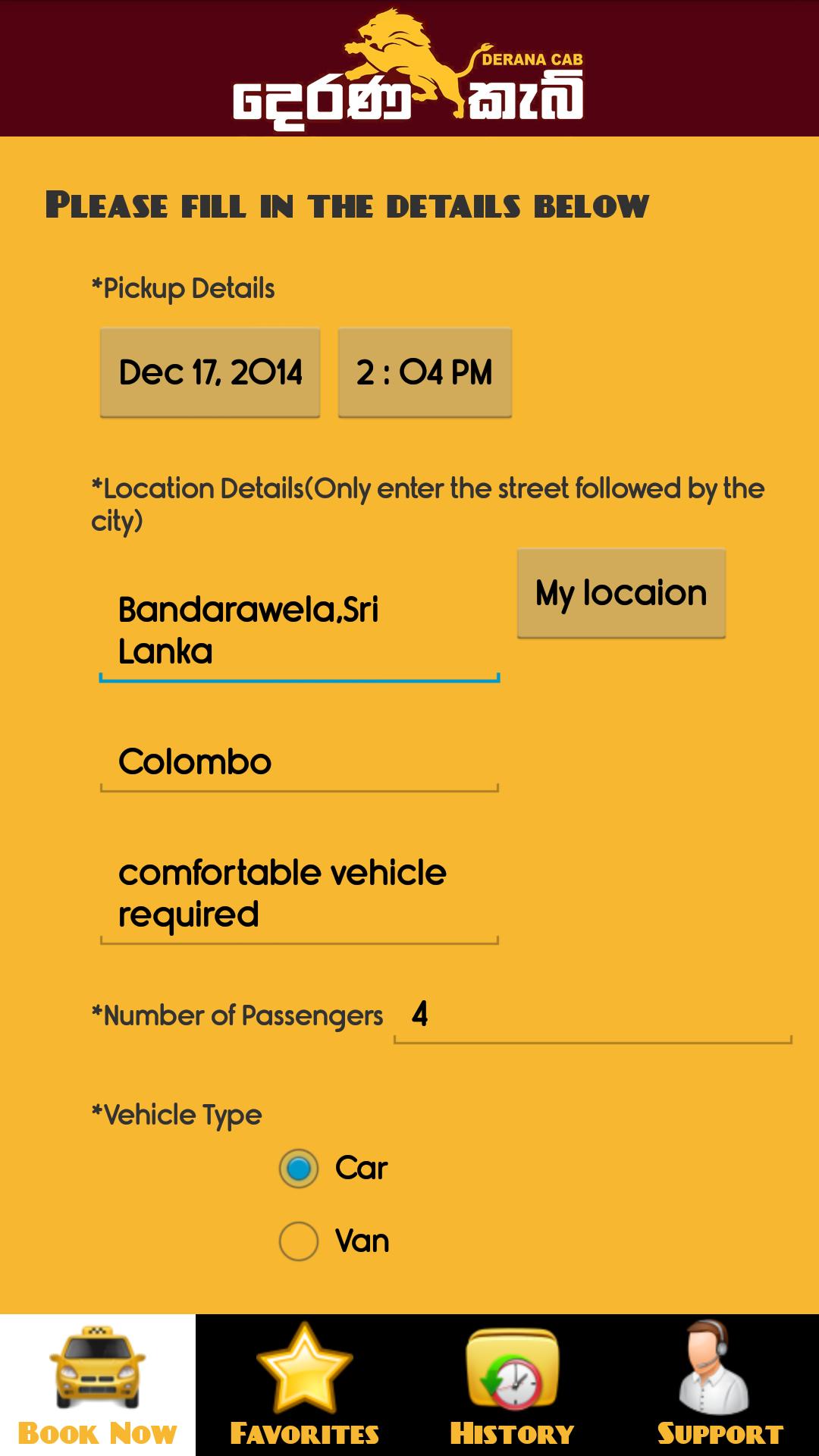Screen dimensions: 819x1456
Task: Click the Colombo destination field
Action: pos(300,762)
